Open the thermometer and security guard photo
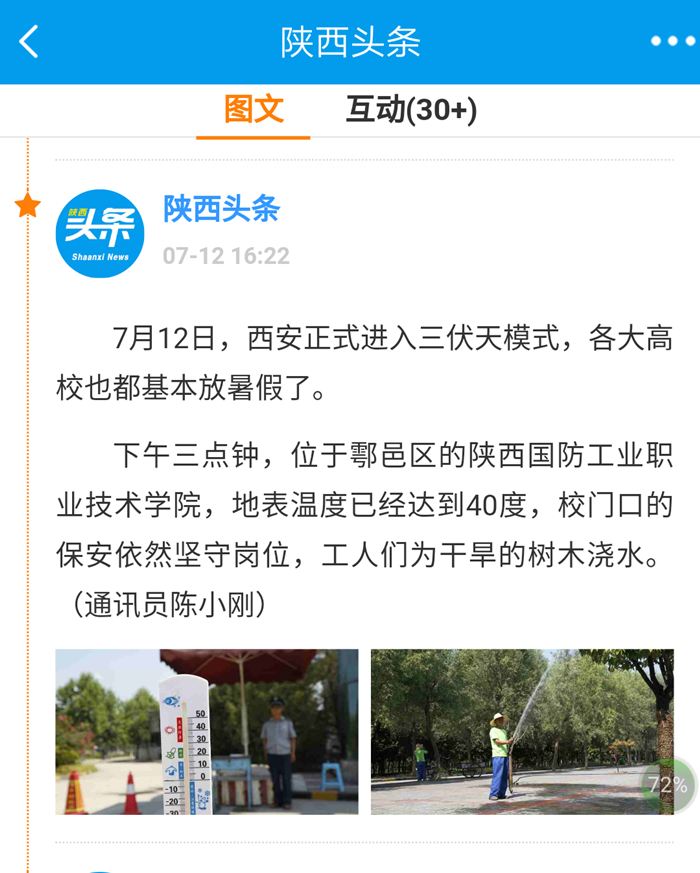 [207, 731]
